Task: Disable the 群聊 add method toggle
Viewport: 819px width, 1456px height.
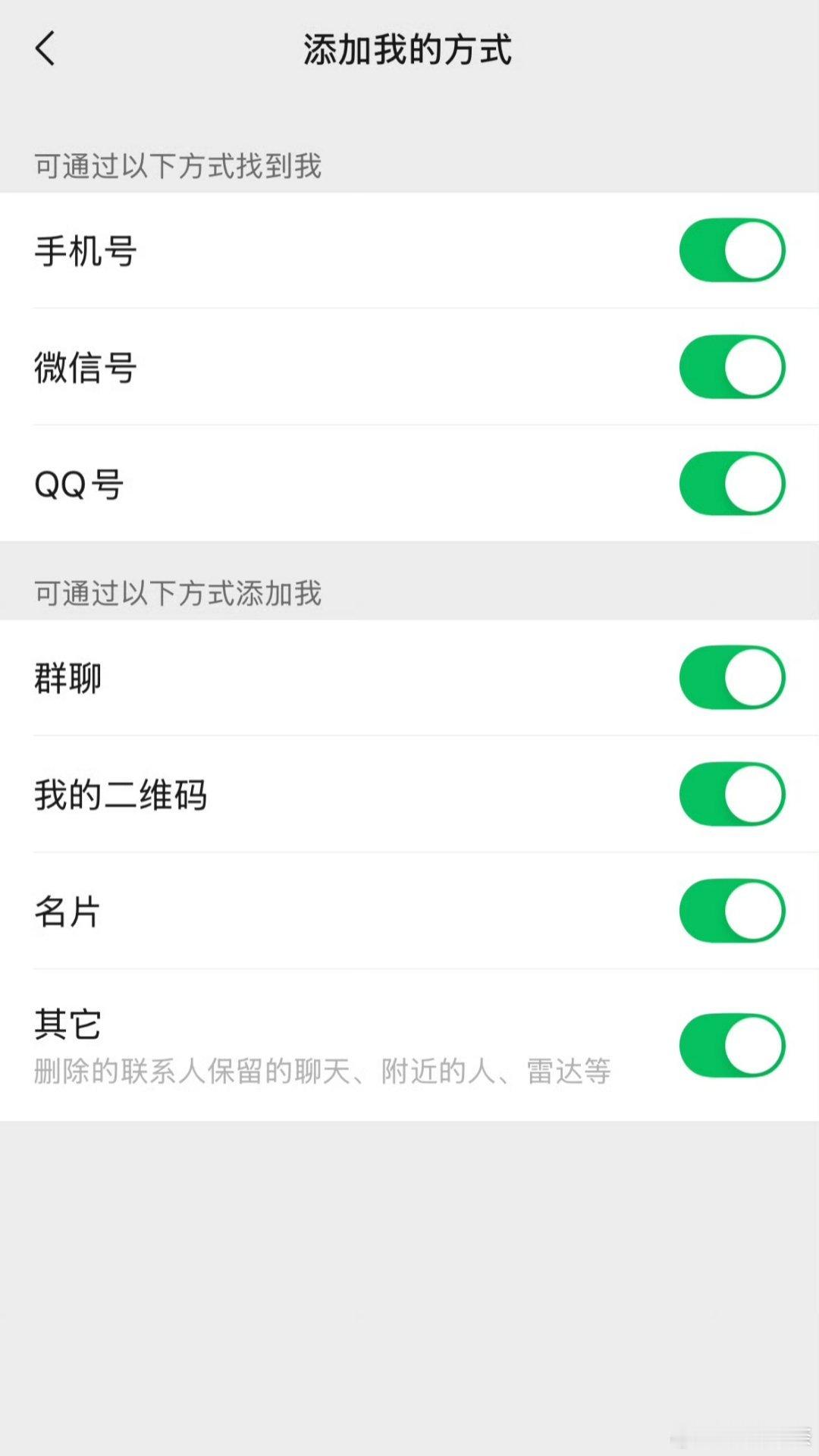Action: click(x=730, y=677)
